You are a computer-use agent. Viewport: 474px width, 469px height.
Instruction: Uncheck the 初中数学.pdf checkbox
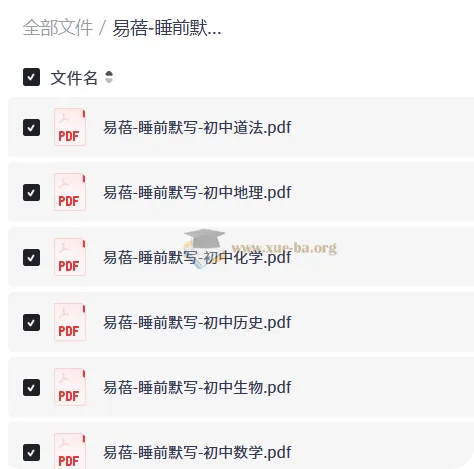click(31, 453)
